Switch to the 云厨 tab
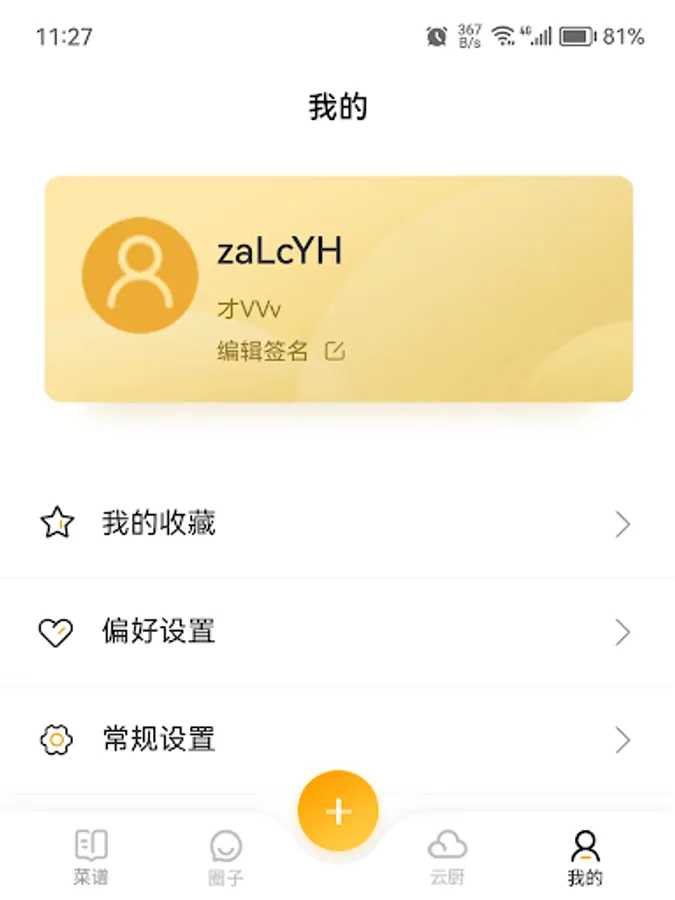Viewport: 675px width, 900px height. [447, 857]
